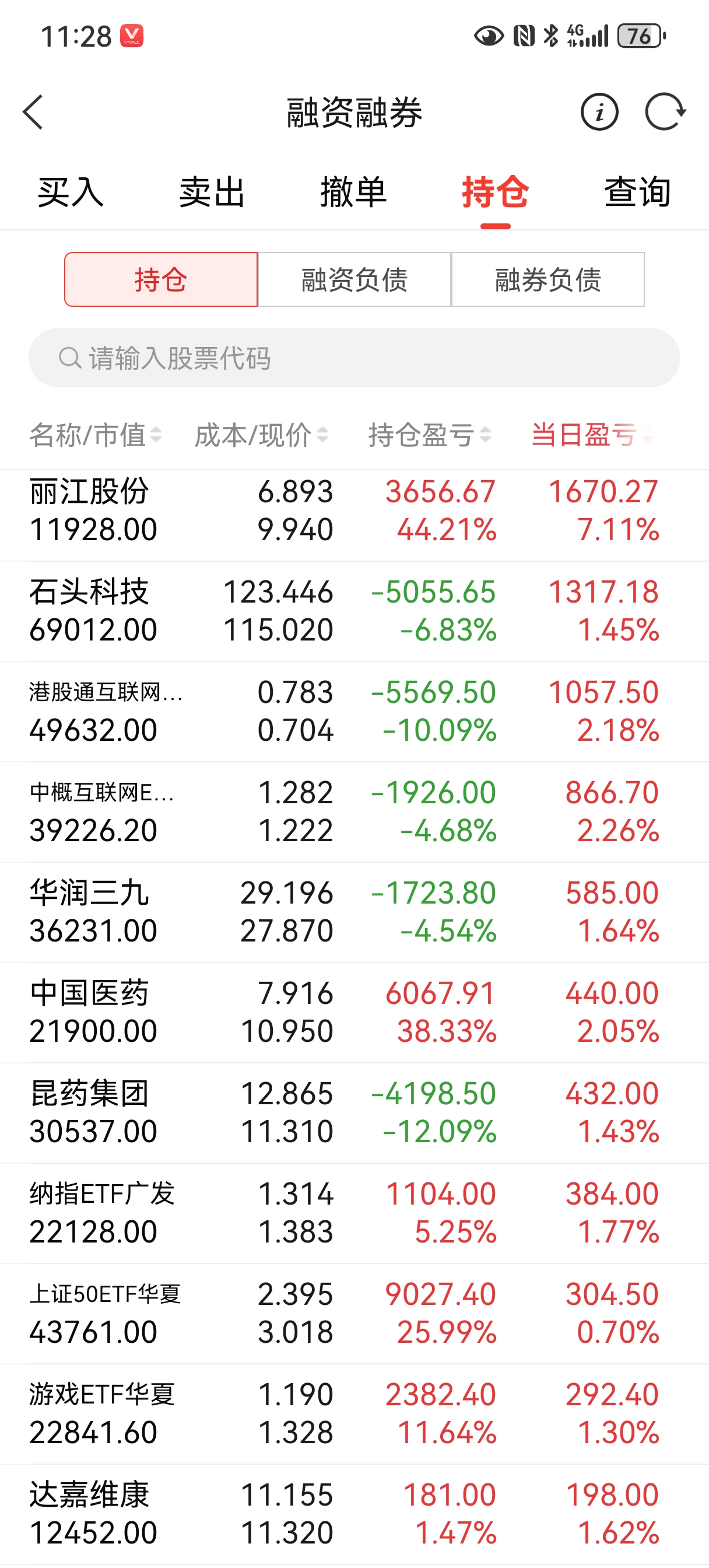Open the 纳指ETF广发 holding row

coord(354,1213)
